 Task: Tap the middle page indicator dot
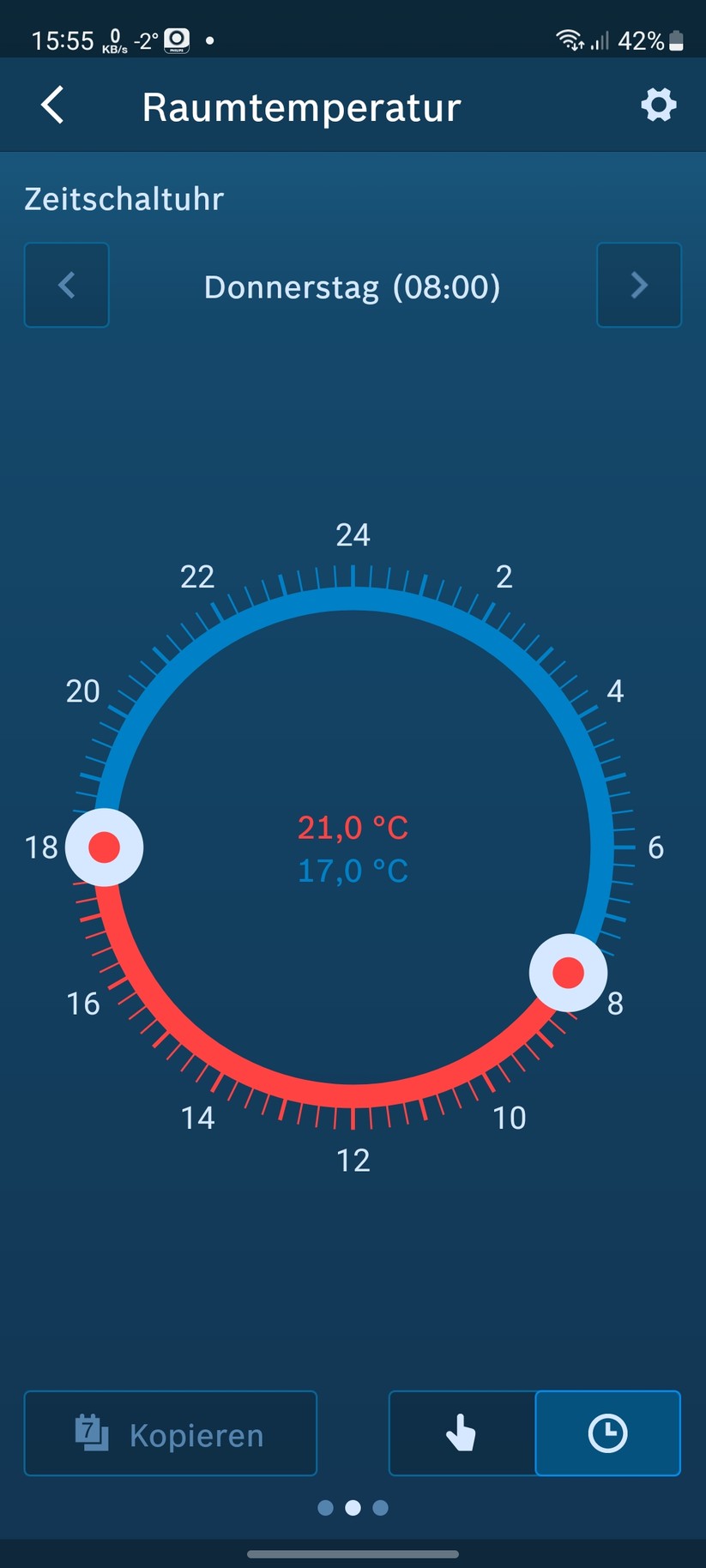point(353,1507)
